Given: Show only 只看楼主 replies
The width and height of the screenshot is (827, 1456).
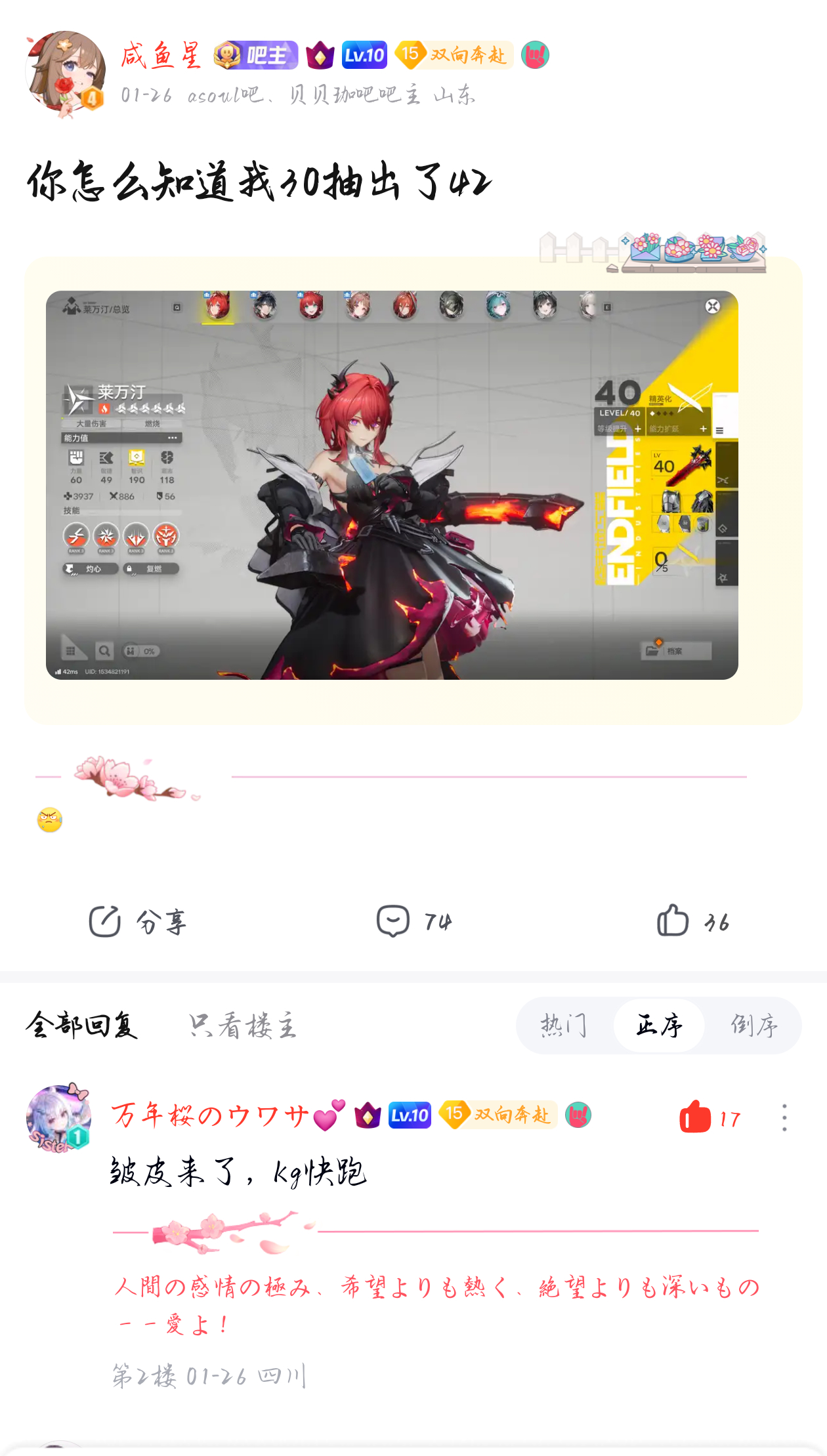Looking at the screenshot, I should 243,1026.
